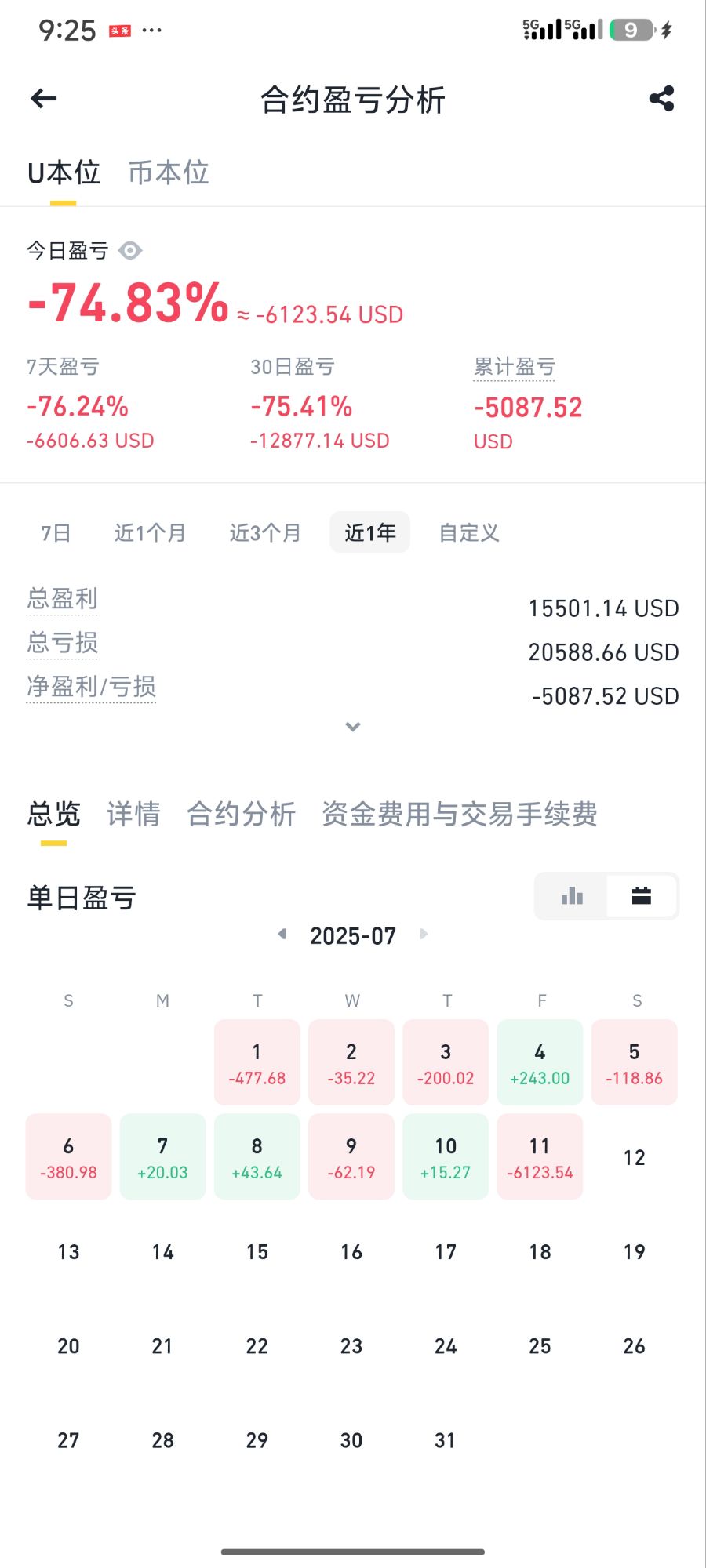The height and width of the screenshot is (1568, 706).
Task: Select the 近1个月 time range
Action: pos(150,533)
